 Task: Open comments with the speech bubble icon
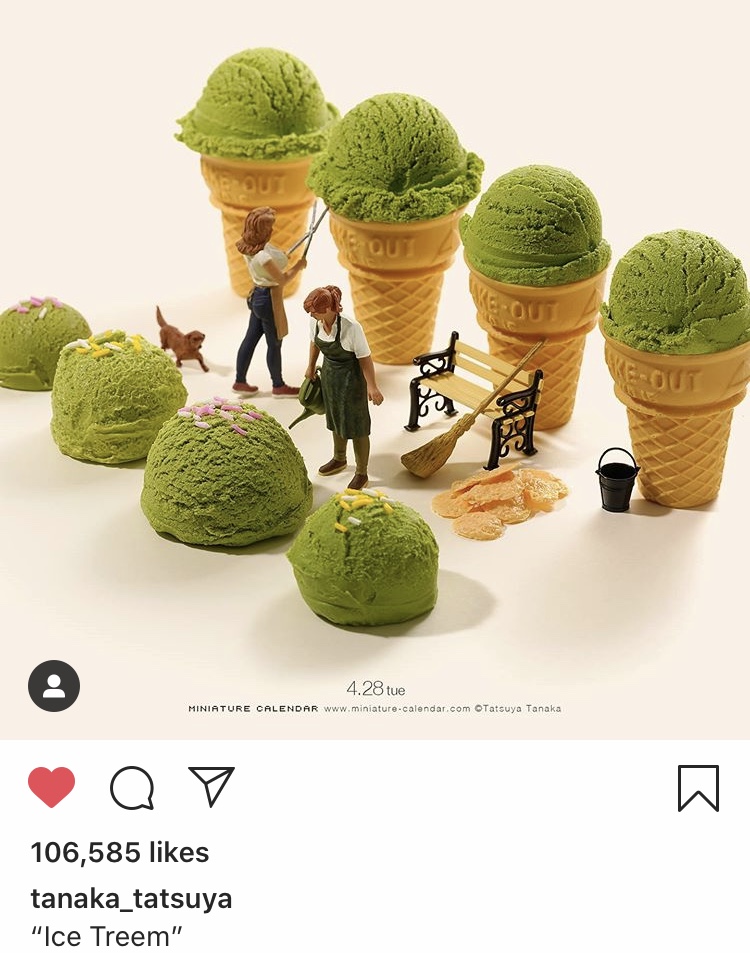[131, 788]
